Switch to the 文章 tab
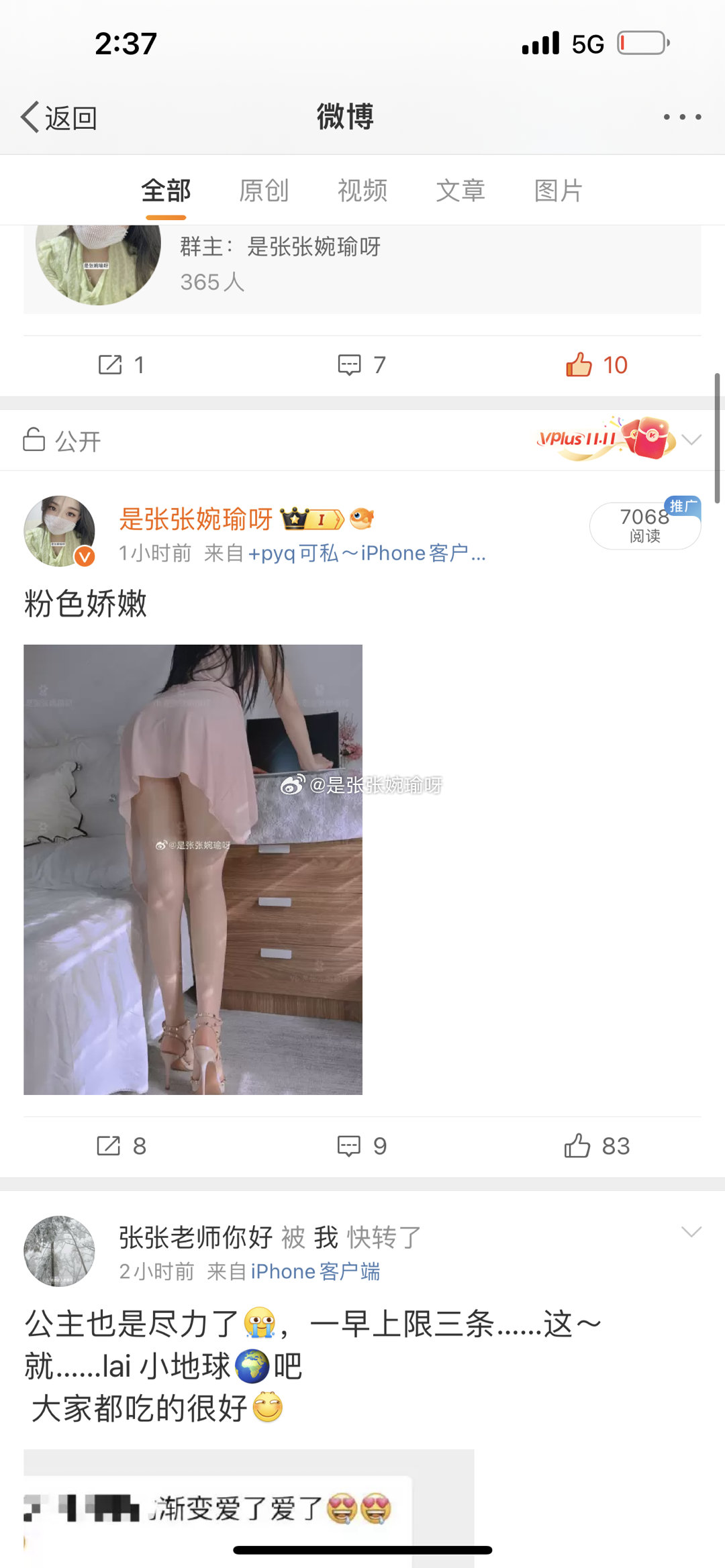This screenshot has height=1568, width=725. 460,191
